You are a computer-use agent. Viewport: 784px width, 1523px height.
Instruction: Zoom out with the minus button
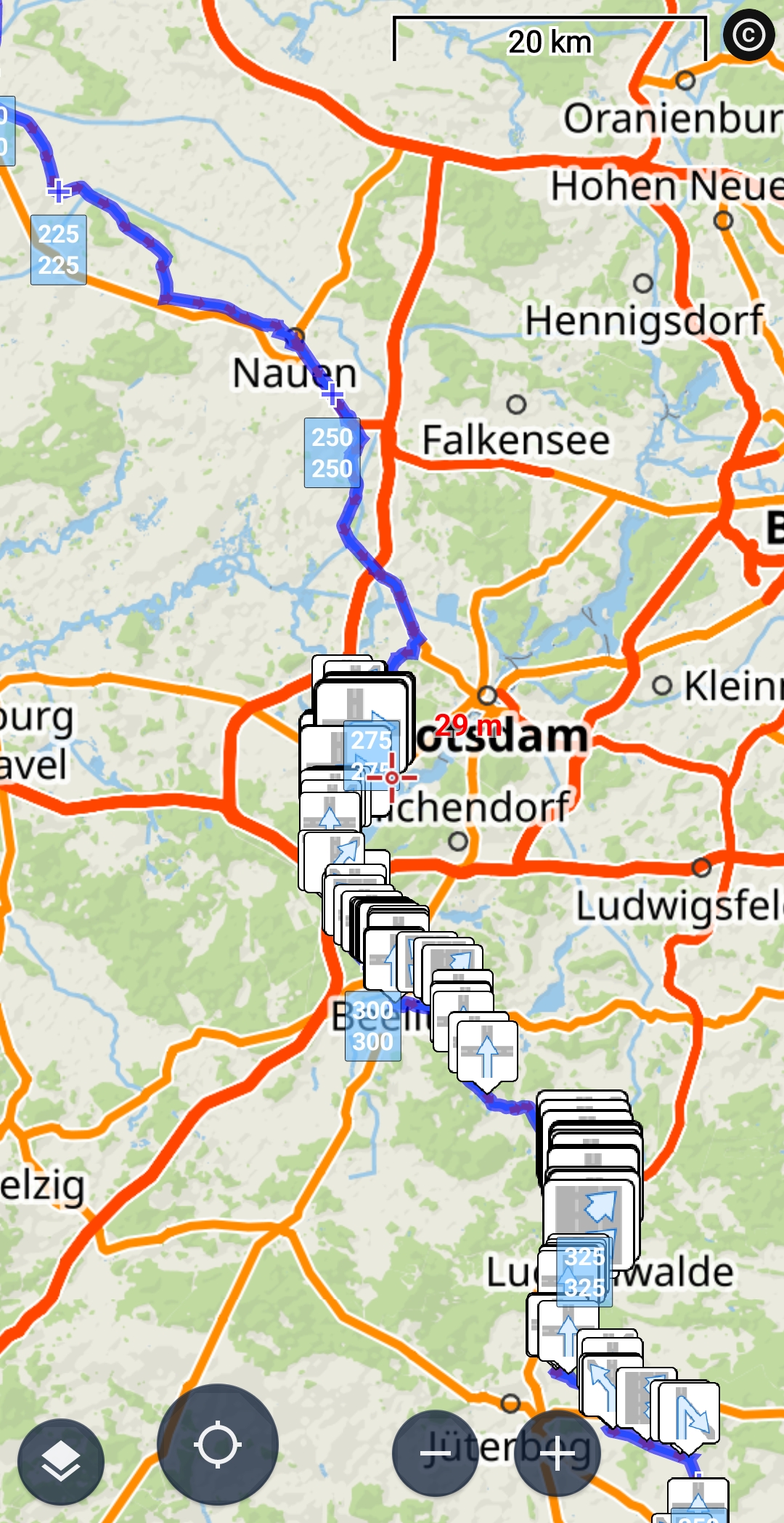(436, 1453)
